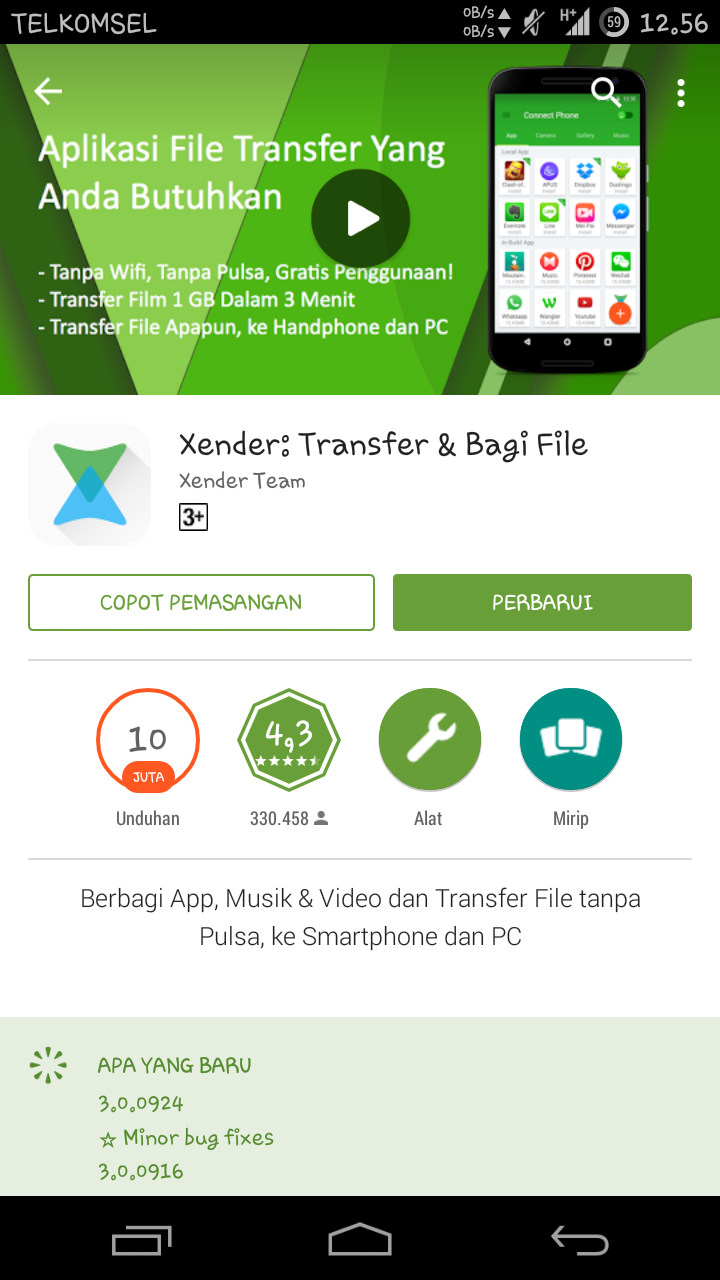Image resolution: width=720 pixels, height=1280 pixels.
Task: Tap the system home button
Action: (360, 1240)
